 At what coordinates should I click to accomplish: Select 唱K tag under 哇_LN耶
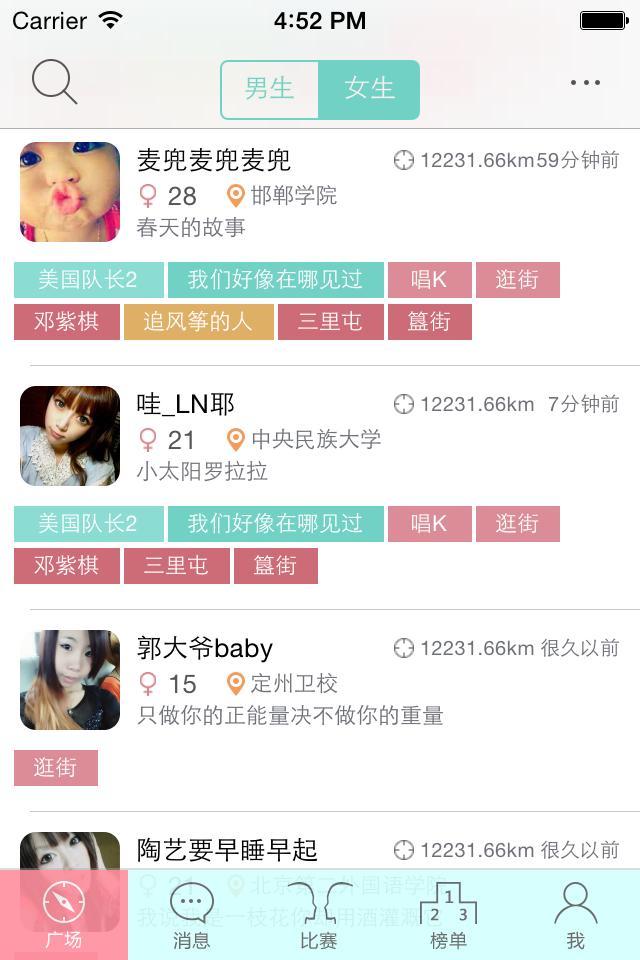coord(428,524)
